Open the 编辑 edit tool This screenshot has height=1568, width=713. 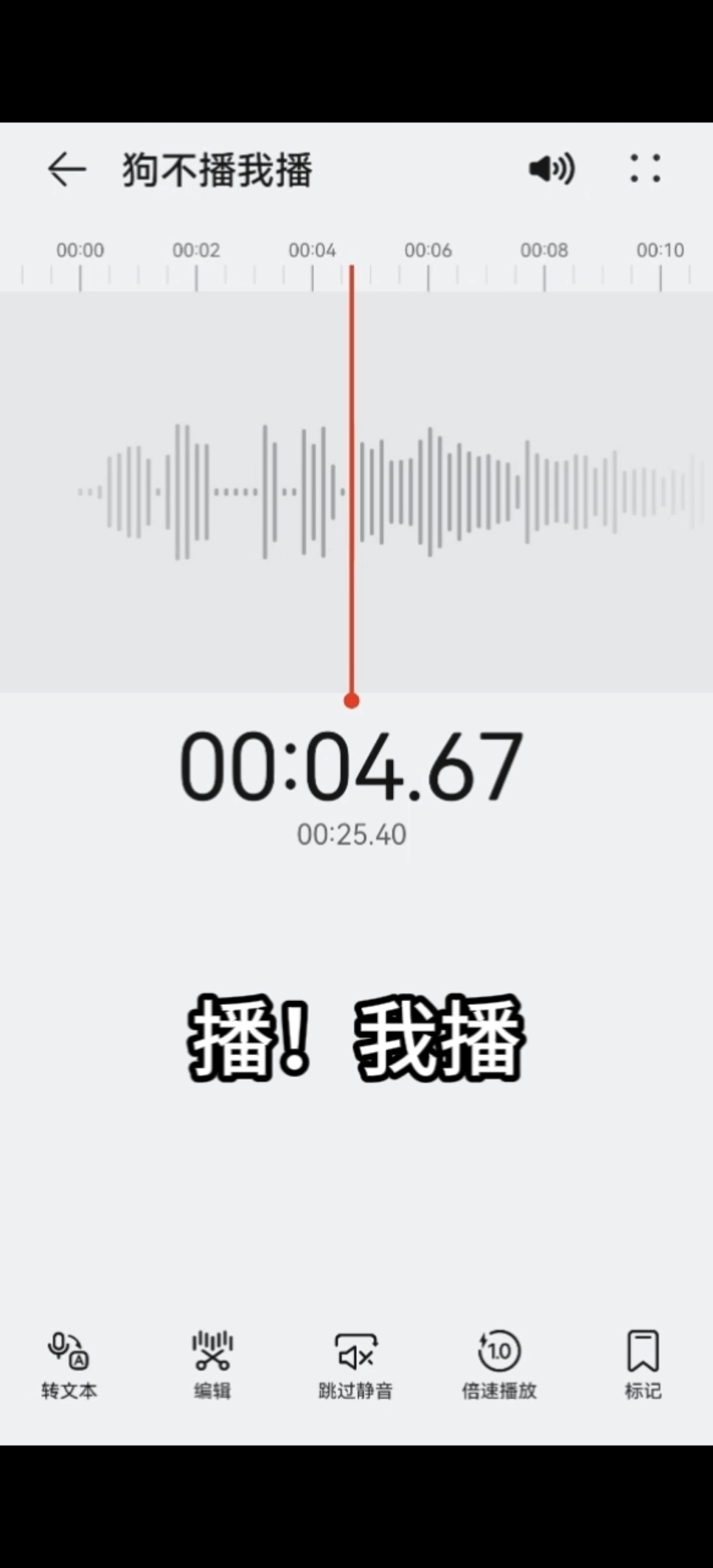(x=212, y=1365)
